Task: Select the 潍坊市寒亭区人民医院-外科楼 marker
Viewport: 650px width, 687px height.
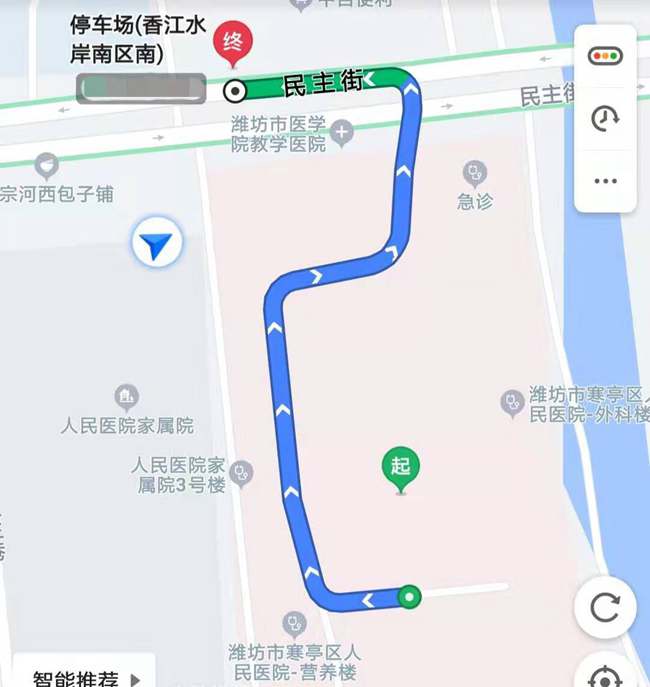Action: tap(513, 403)
